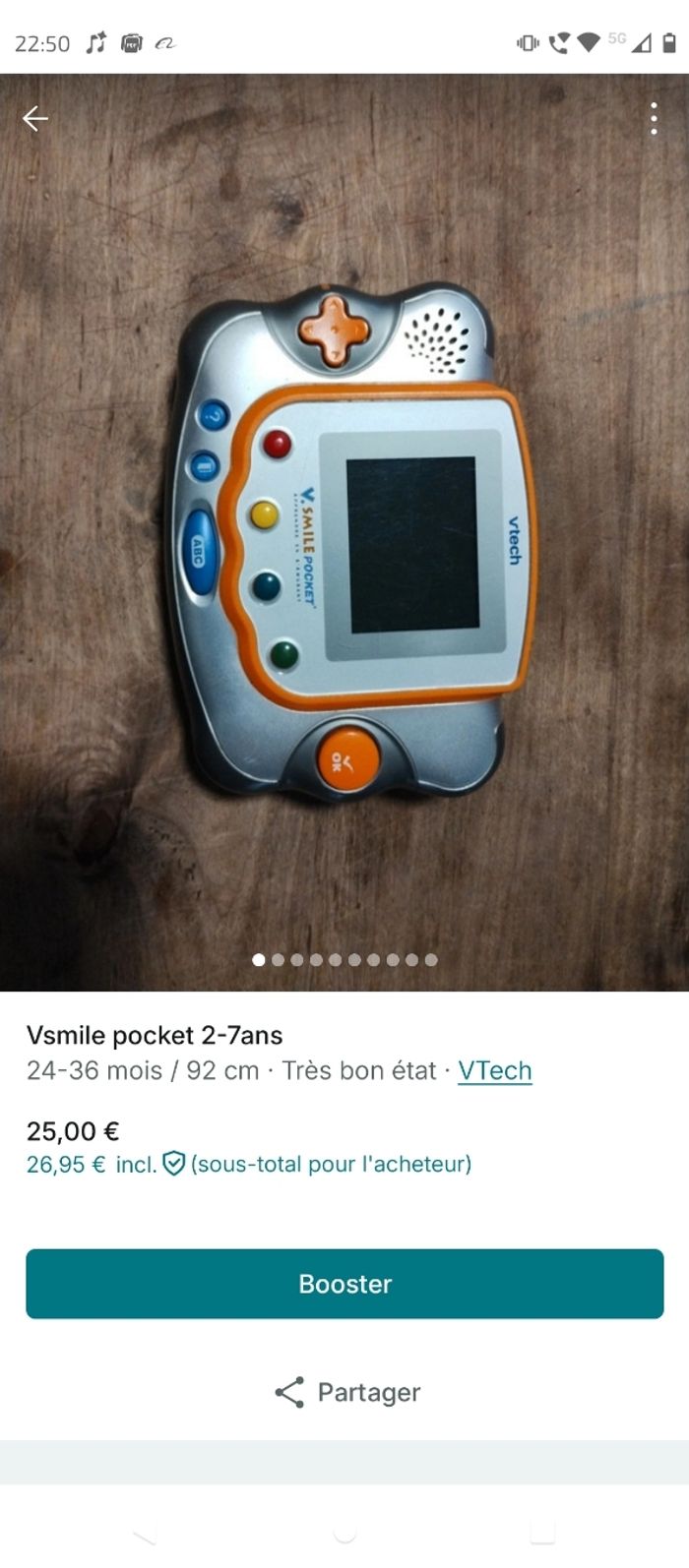The image size is (689, 1568).
Task: Go back using the top-left arrow
Action: point(35,119)
